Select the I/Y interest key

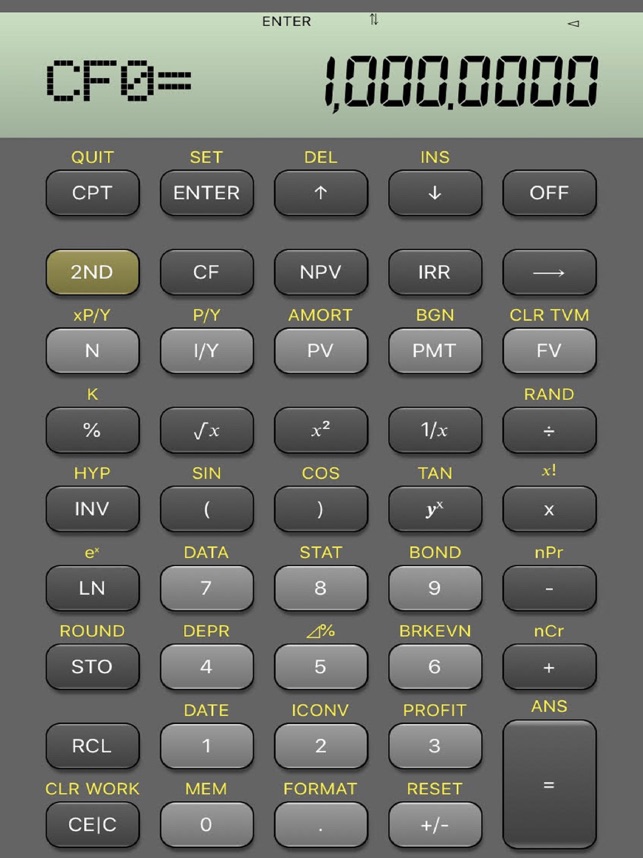(206, 351)
